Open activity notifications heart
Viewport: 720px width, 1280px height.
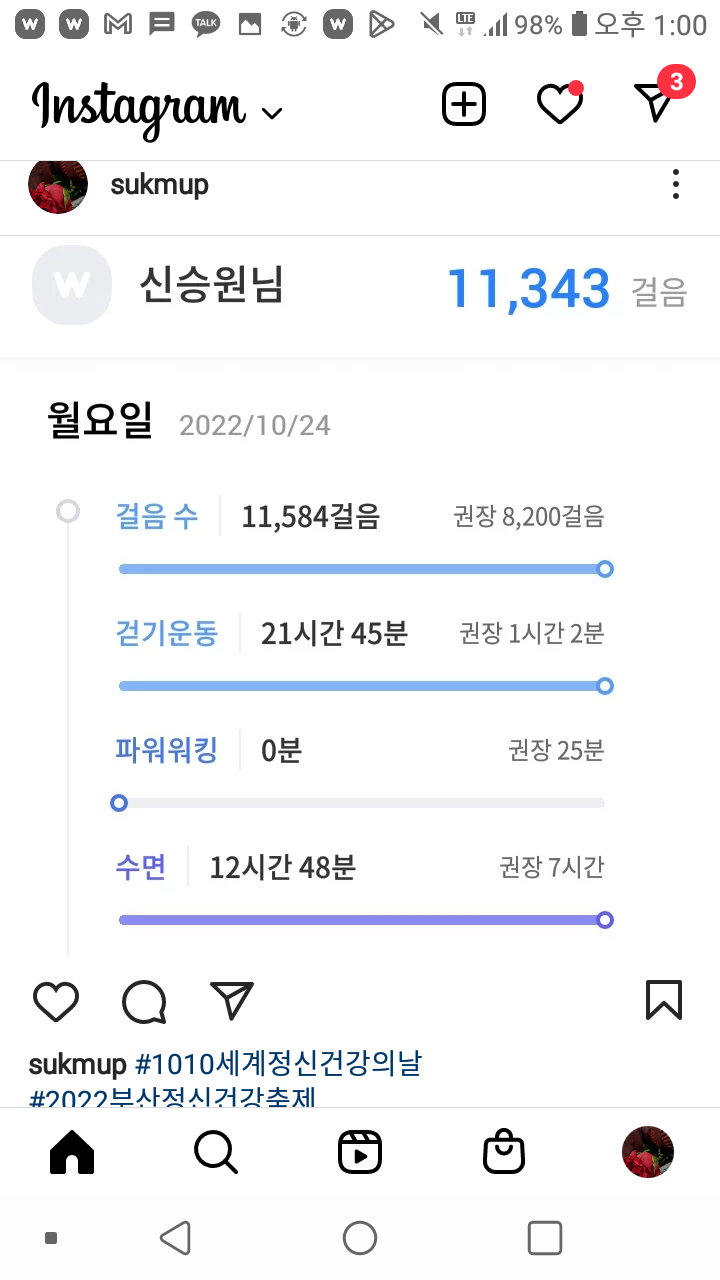[x=559, y=104]
